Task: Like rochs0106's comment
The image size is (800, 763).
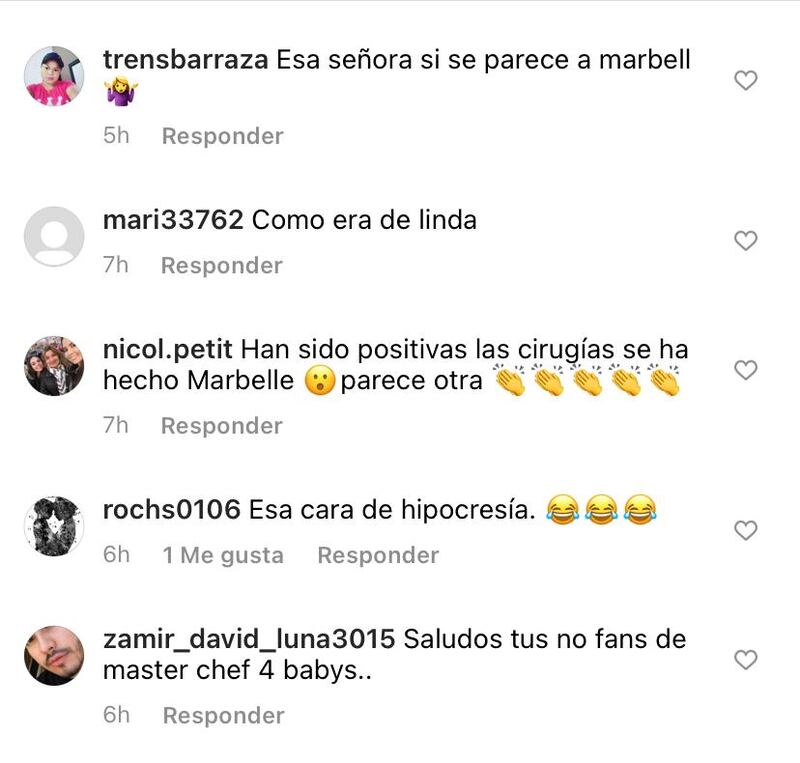Action: click(x=746, y=531)
